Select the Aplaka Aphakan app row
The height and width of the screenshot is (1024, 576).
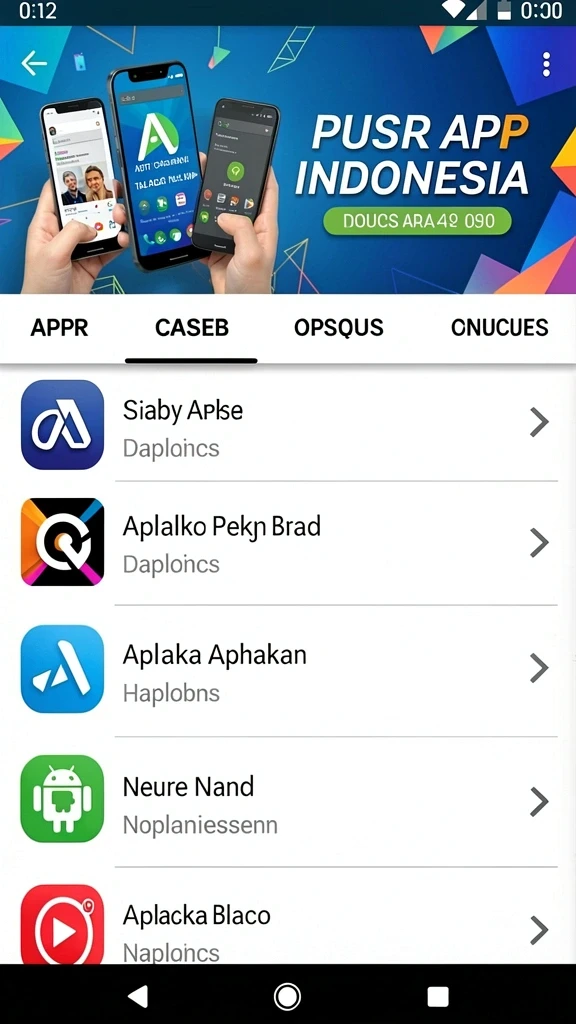coord(288,669)
